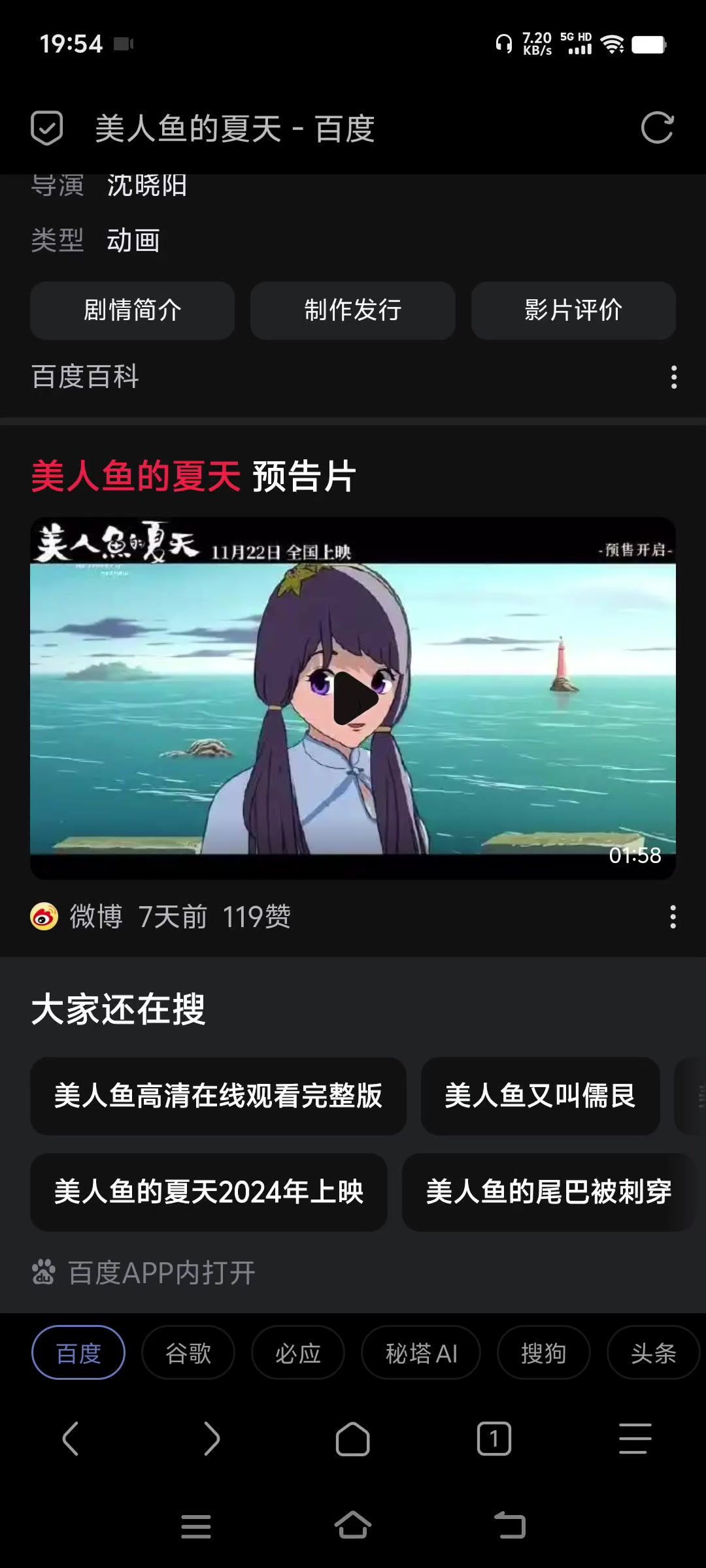Open the 制作发行 section
The image size is (706, 1568).
pos(352,310)
